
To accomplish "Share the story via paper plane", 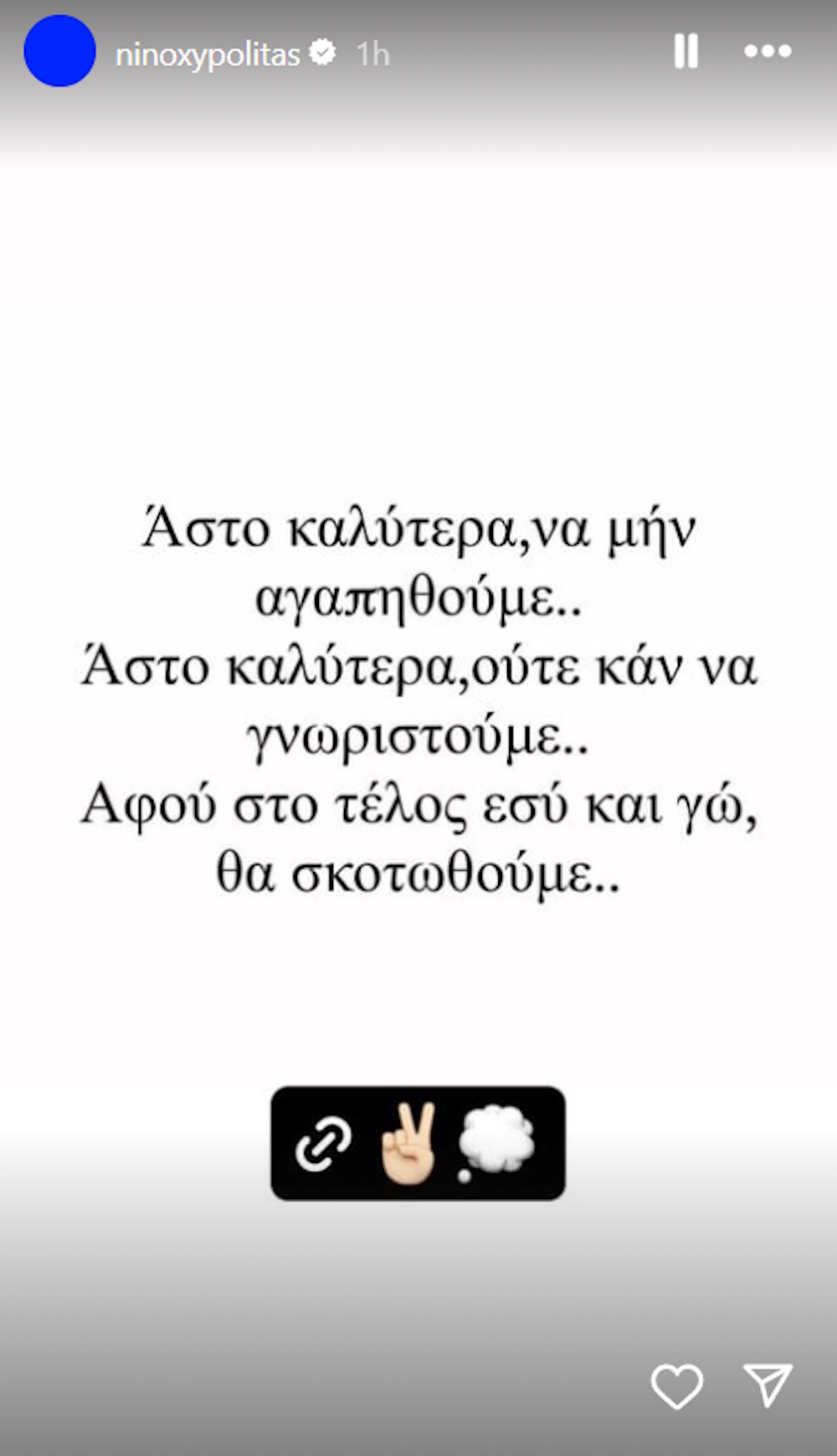I will click(x=768, y=1385).
